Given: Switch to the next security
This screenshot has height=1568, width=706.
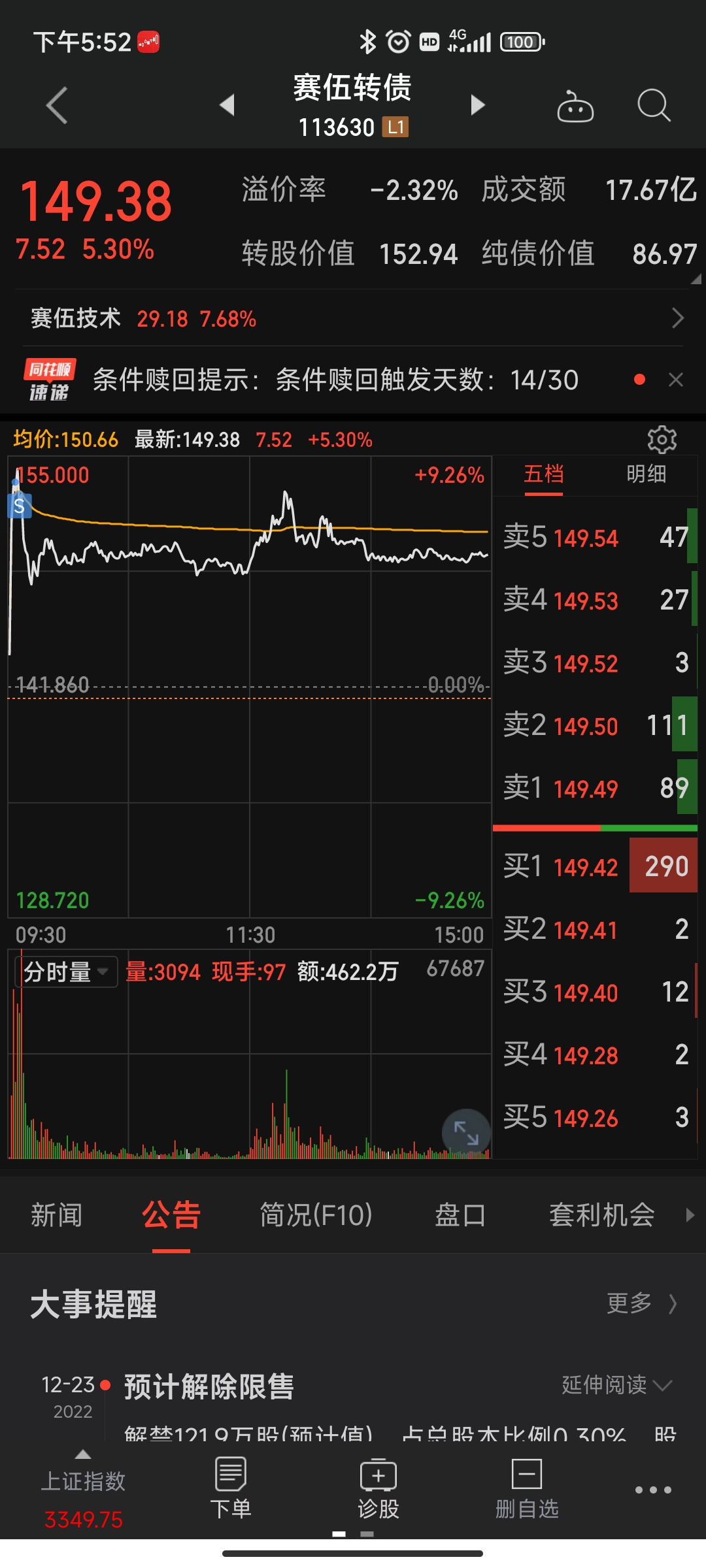Looking at the screenshot, I should coord(478,105).
